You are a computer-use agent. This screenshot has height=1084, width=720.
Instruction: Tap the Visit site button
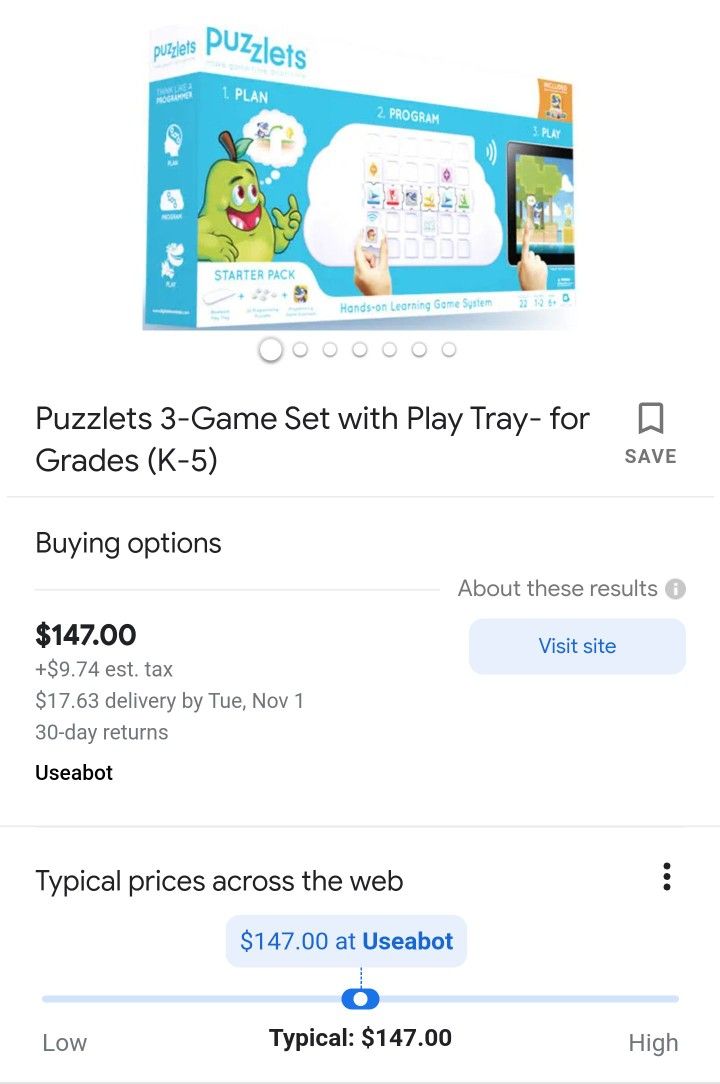point(577,646)
